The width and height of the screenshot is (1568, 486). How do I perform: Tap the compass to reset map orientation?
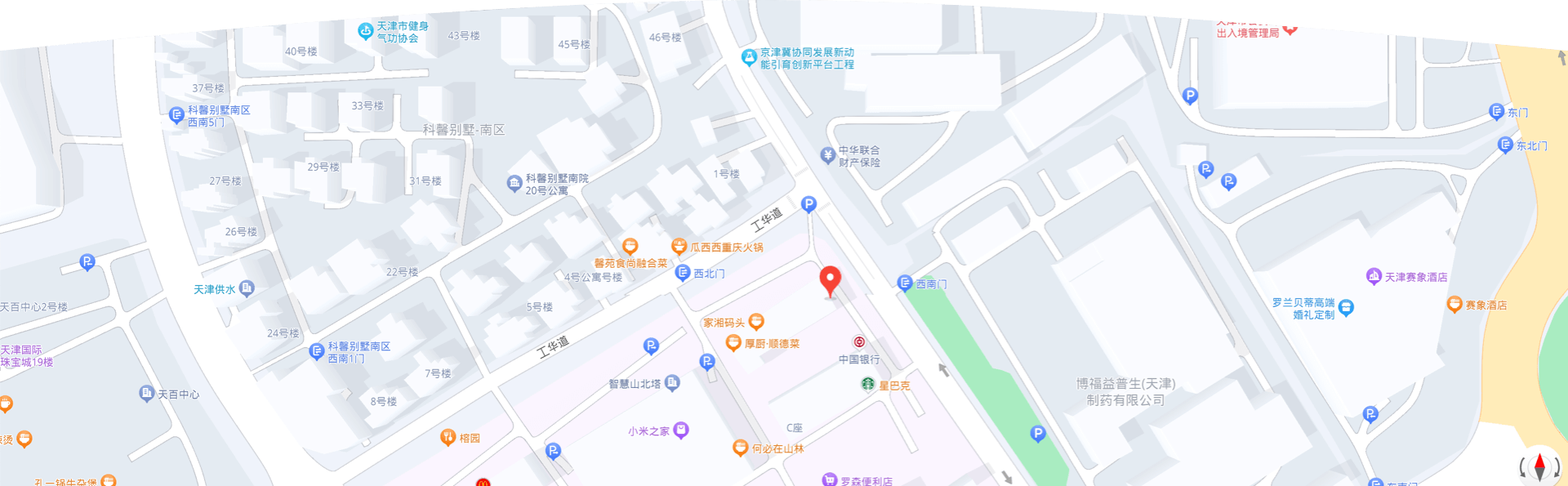click(1539, 466)
